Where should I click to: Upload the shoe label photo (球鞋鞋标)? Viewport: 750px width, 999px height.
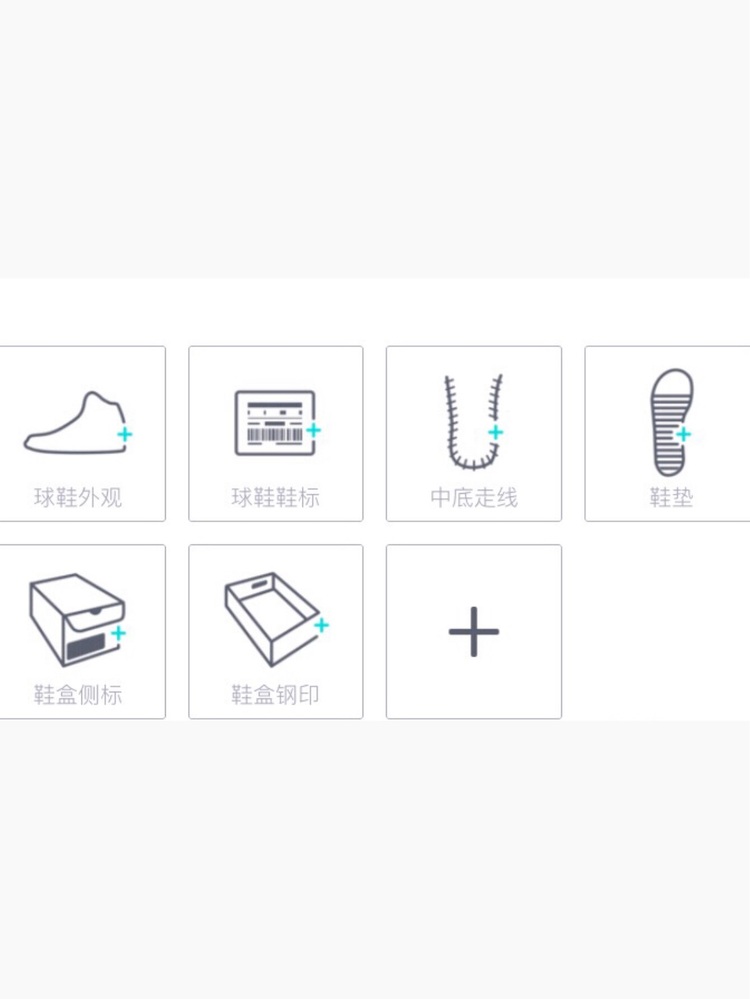tap(275, 433)
